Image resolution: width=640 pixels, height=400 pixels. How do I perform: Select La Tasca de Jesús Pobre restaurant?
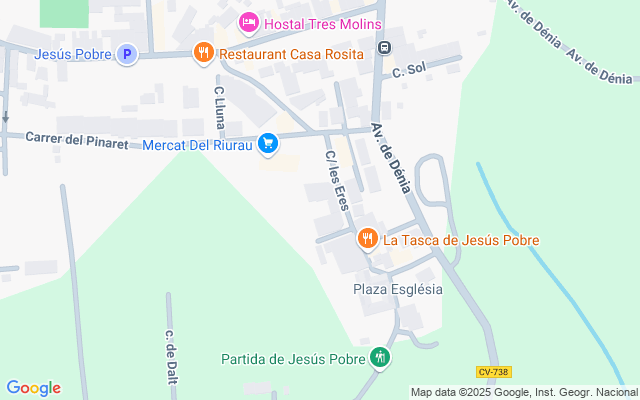[x=368, y=239]
